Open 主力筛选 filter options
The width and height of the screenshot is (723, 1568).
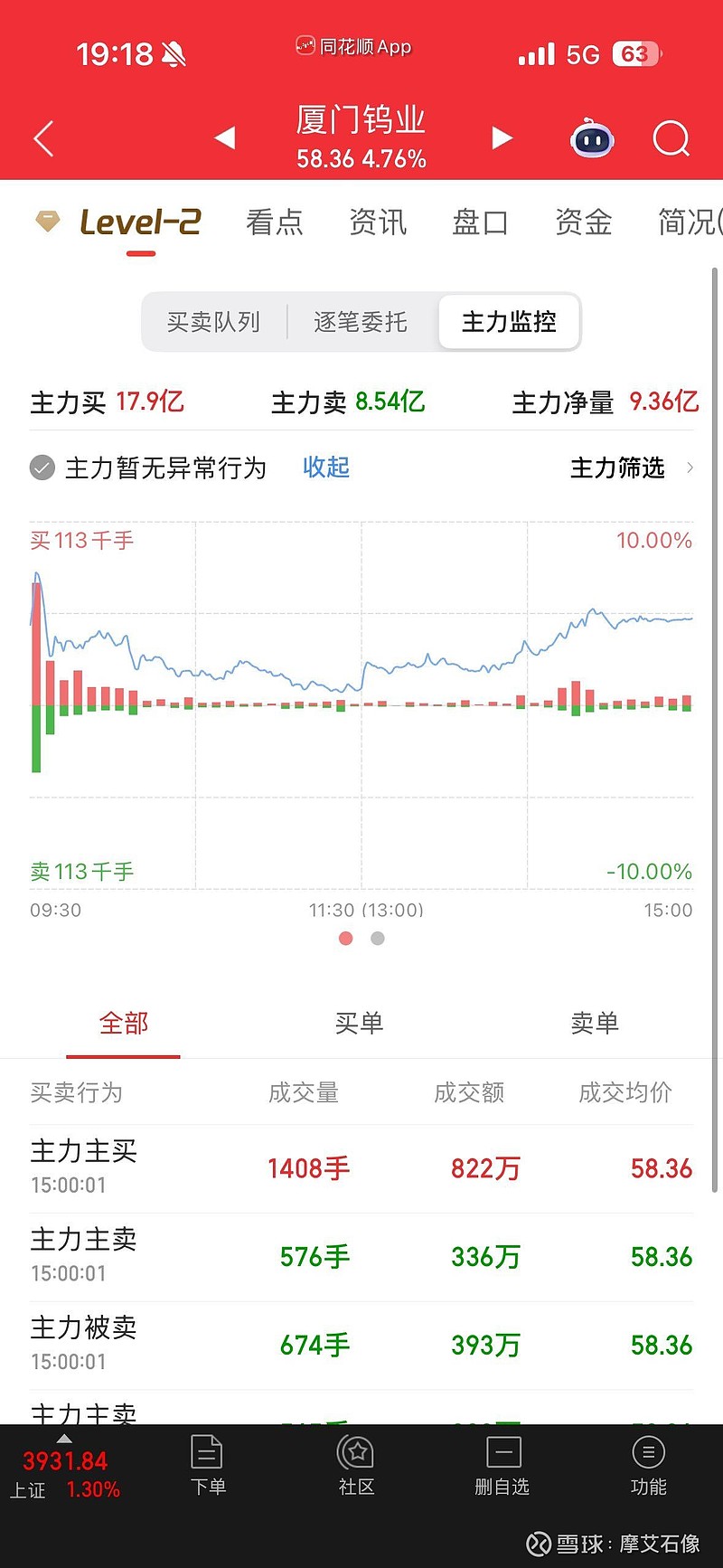(617, 468)
